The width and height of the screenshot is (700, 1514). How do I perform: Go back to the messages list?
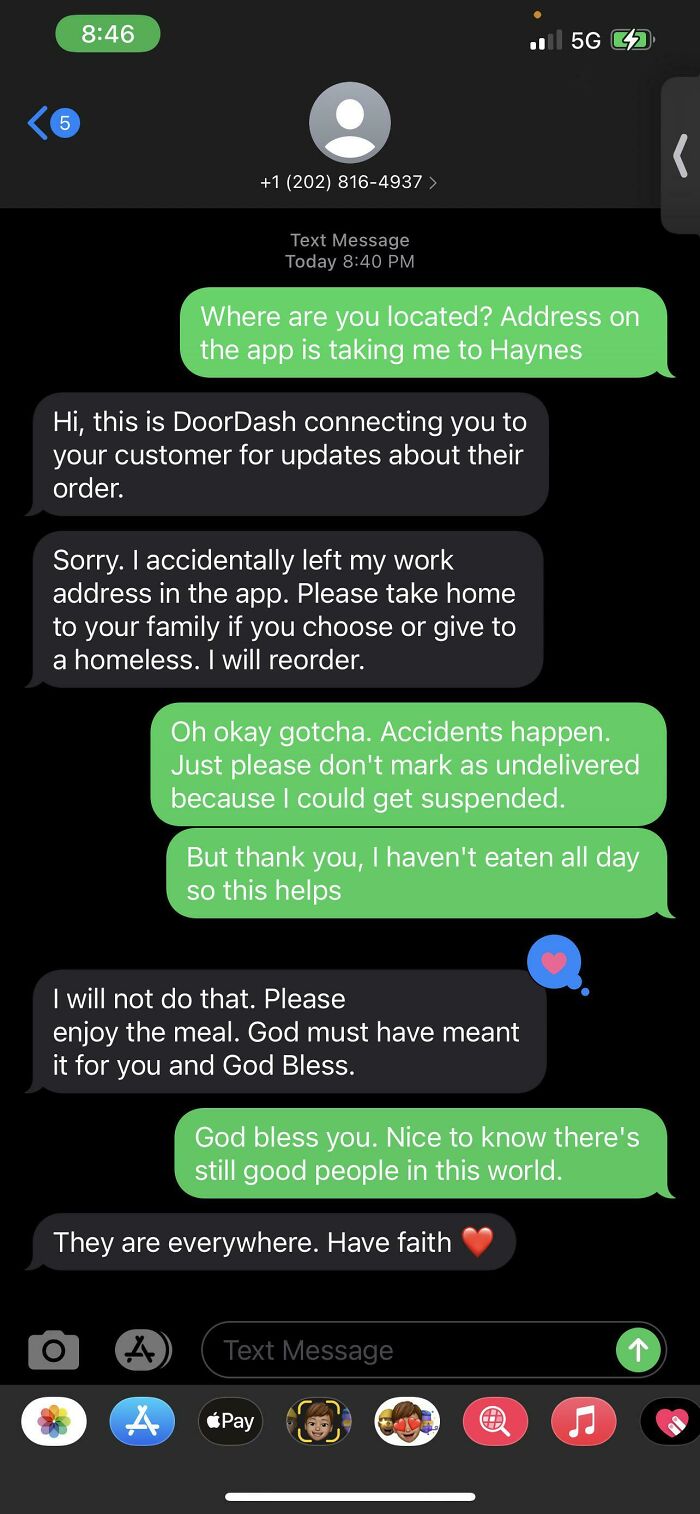[52, 123]
